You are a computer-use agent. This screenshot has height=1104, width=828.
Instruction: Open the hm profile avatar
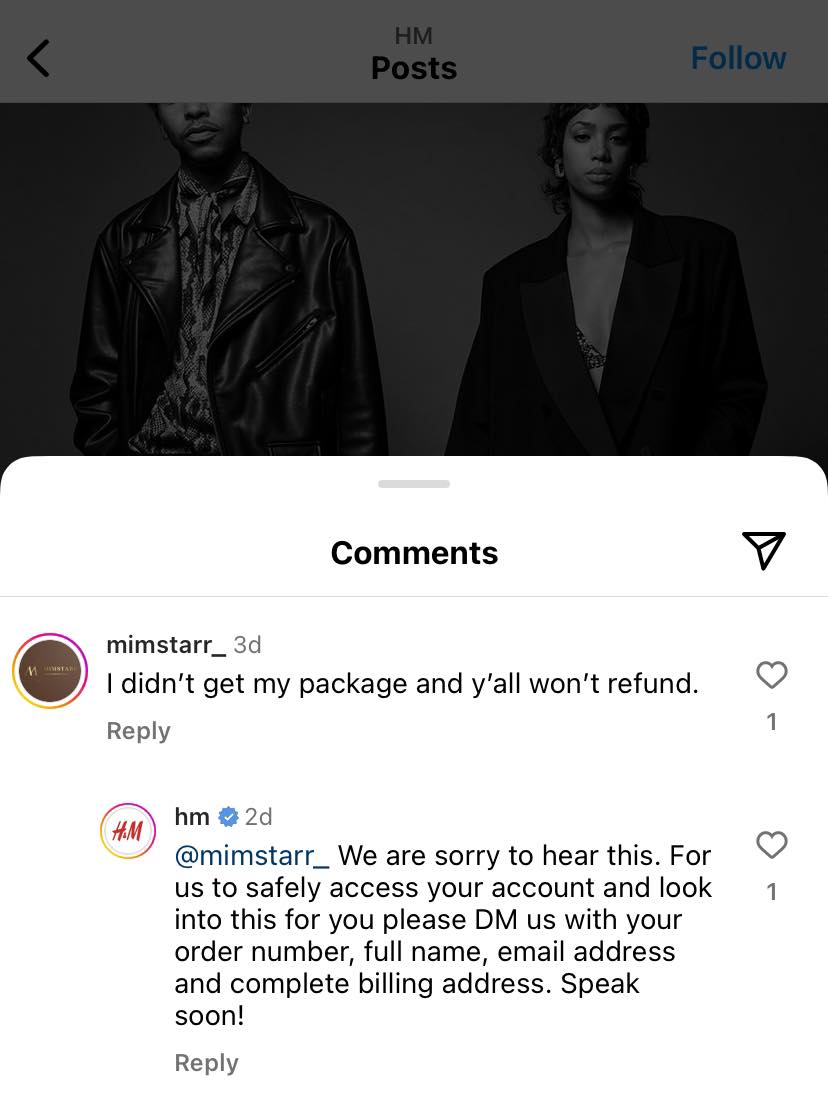(x=128, y=830)
